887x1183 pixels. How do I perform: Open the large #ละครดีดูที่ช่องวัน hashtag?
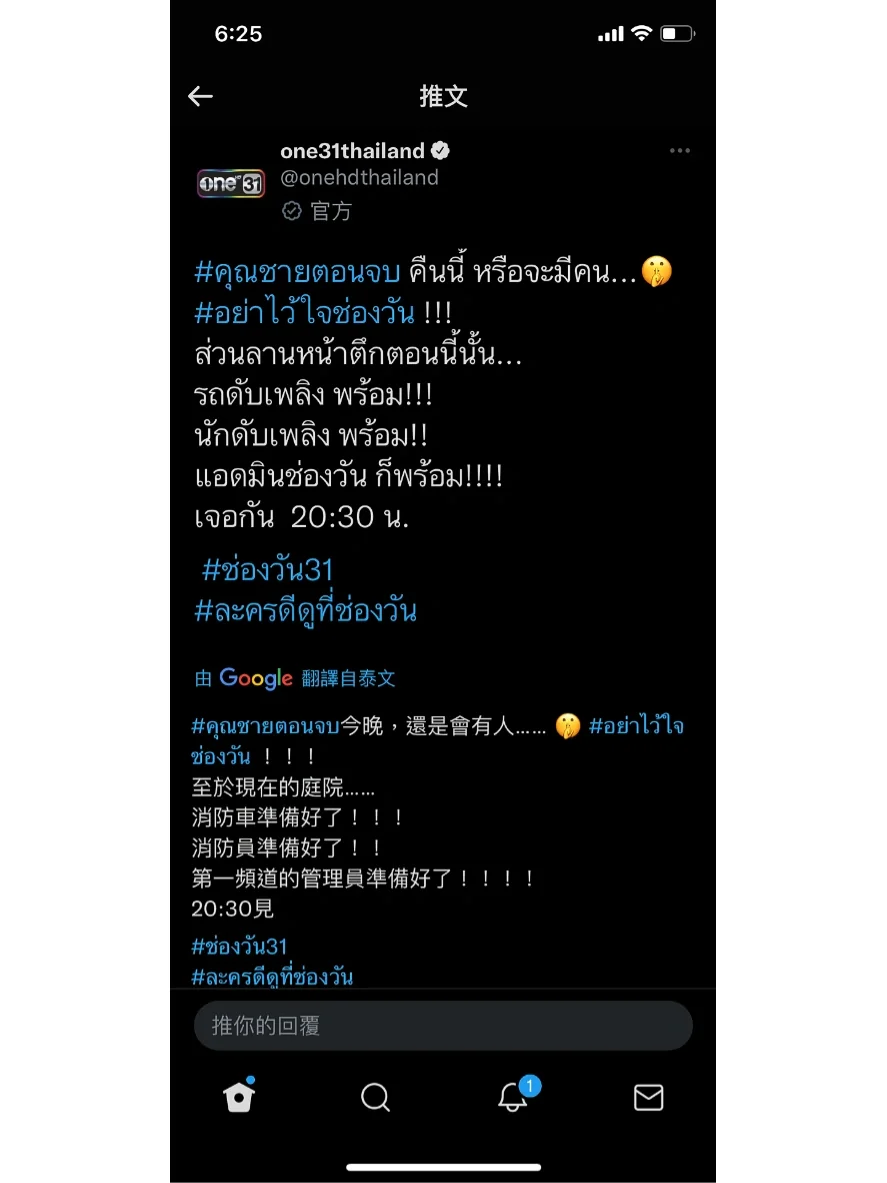point(306,610)
